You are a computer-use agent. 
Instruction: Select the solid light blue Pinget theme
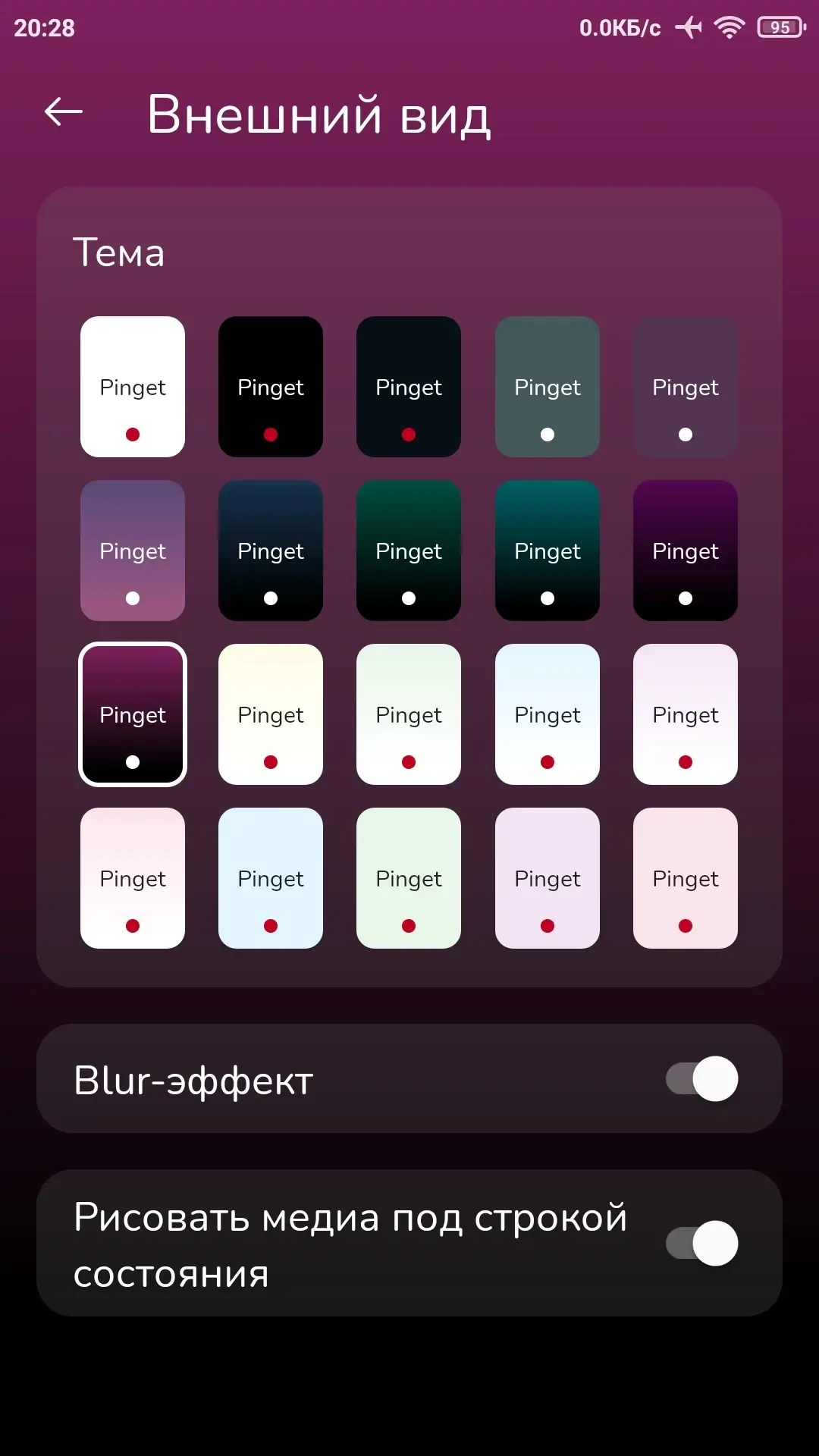[x=271, y=878]
